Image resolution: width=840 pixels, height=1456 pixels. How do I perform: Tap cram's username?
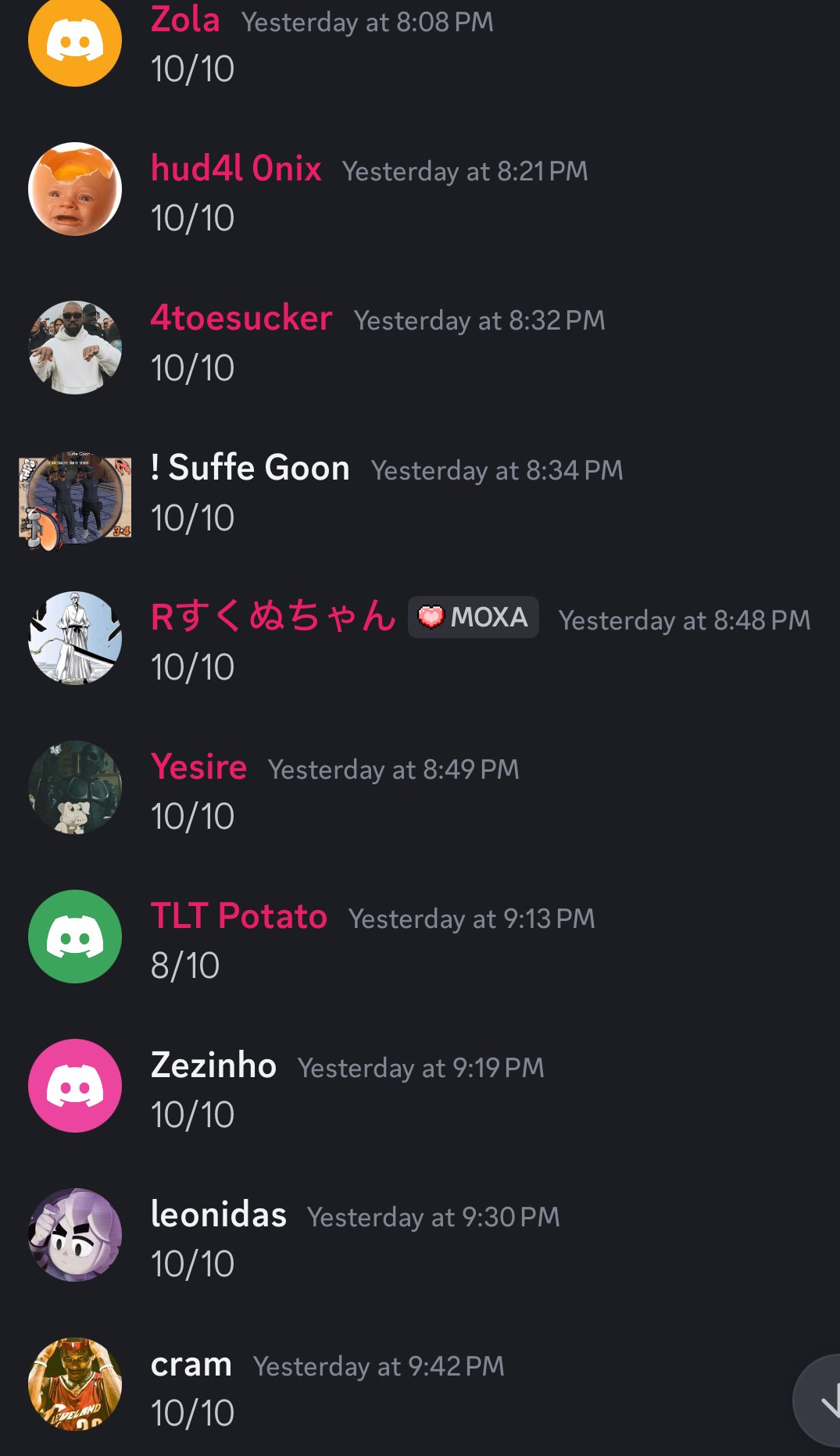[191, 1365]
